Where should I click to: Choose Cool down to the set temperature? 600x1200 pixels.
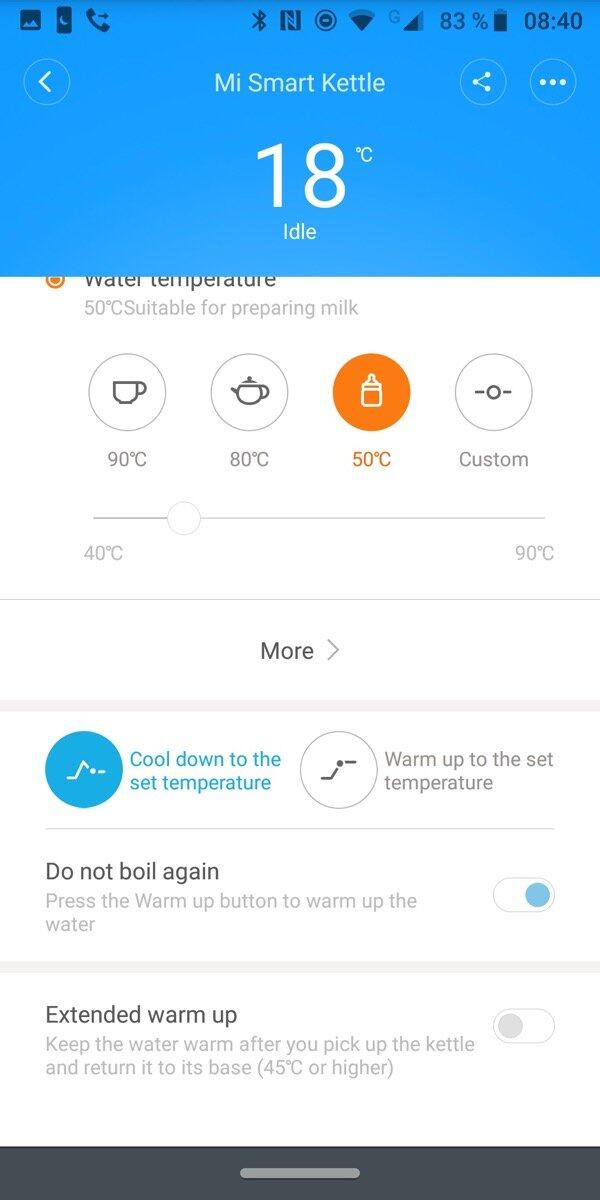[84, 769]
